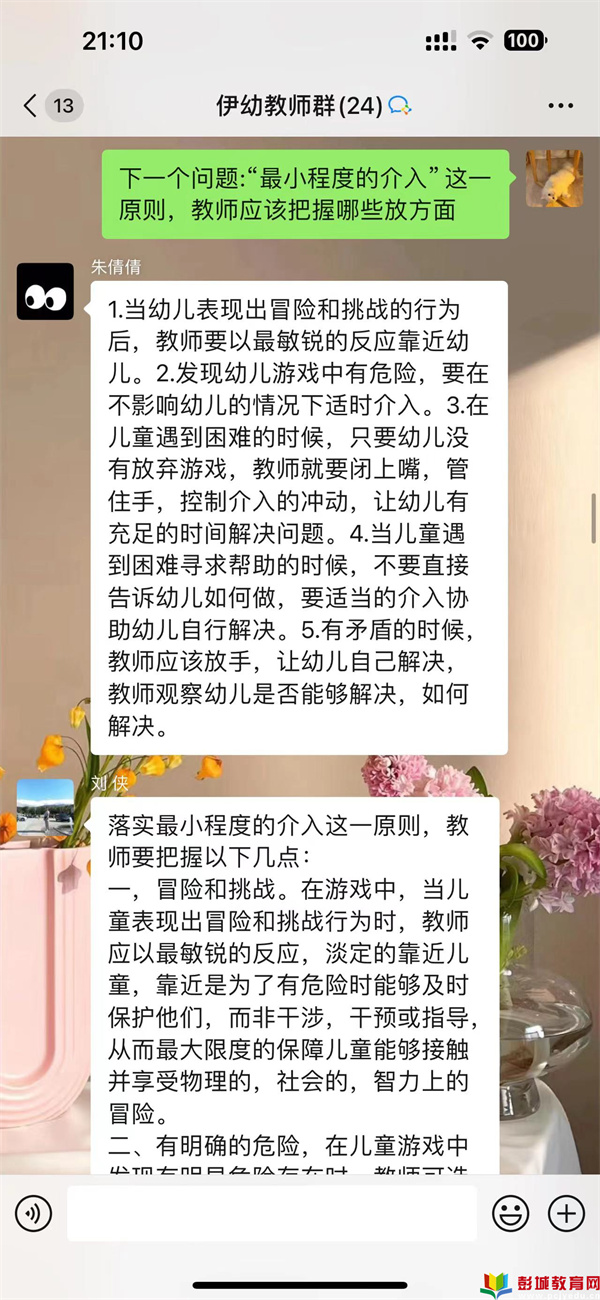The height and width of the screenshot is (1300, 600).
Task: Open the plus attachments menu
Action: click(566, 1214)
